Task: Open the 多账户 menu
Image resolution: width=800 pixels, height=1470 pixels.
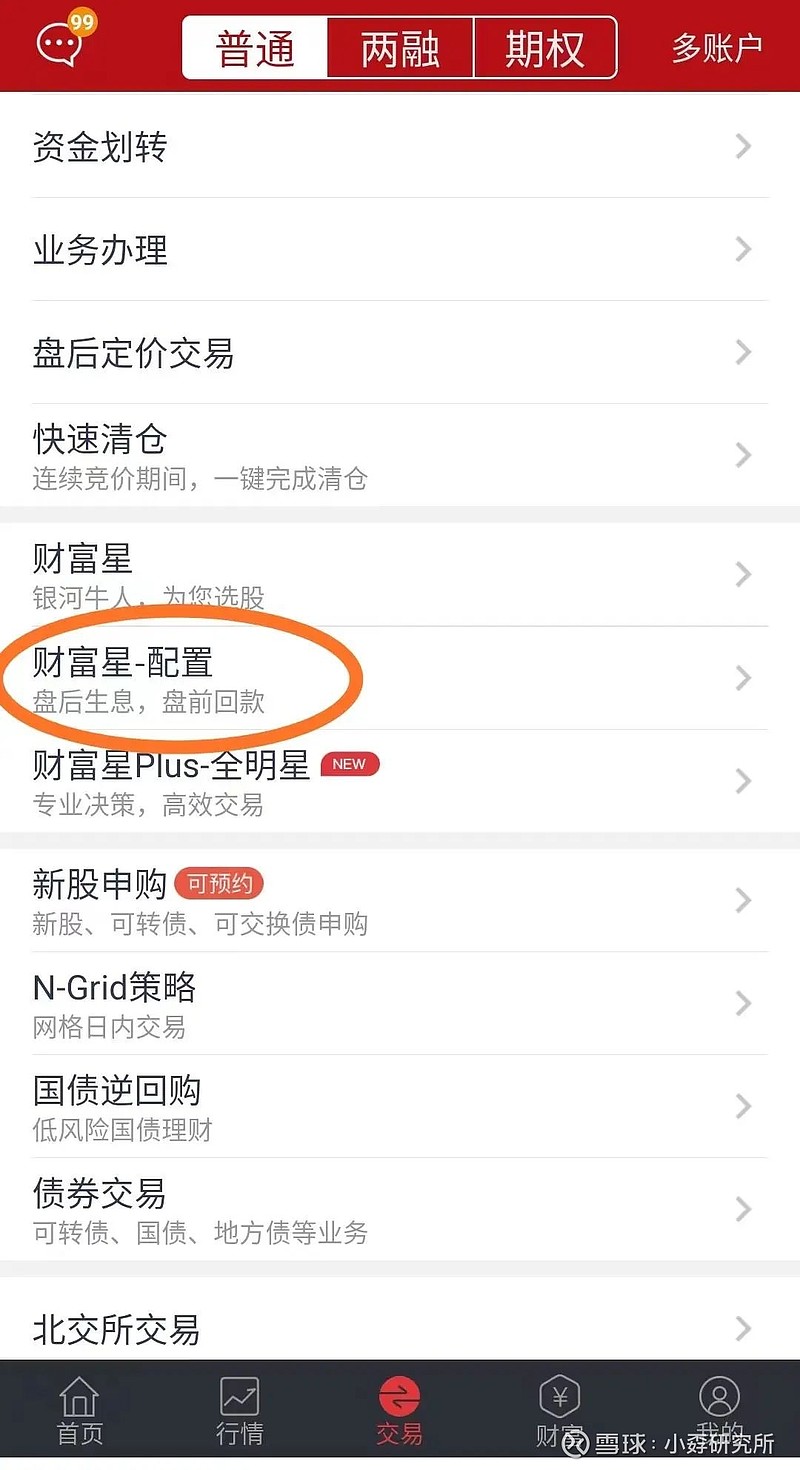Action: [x=717, y=45]
